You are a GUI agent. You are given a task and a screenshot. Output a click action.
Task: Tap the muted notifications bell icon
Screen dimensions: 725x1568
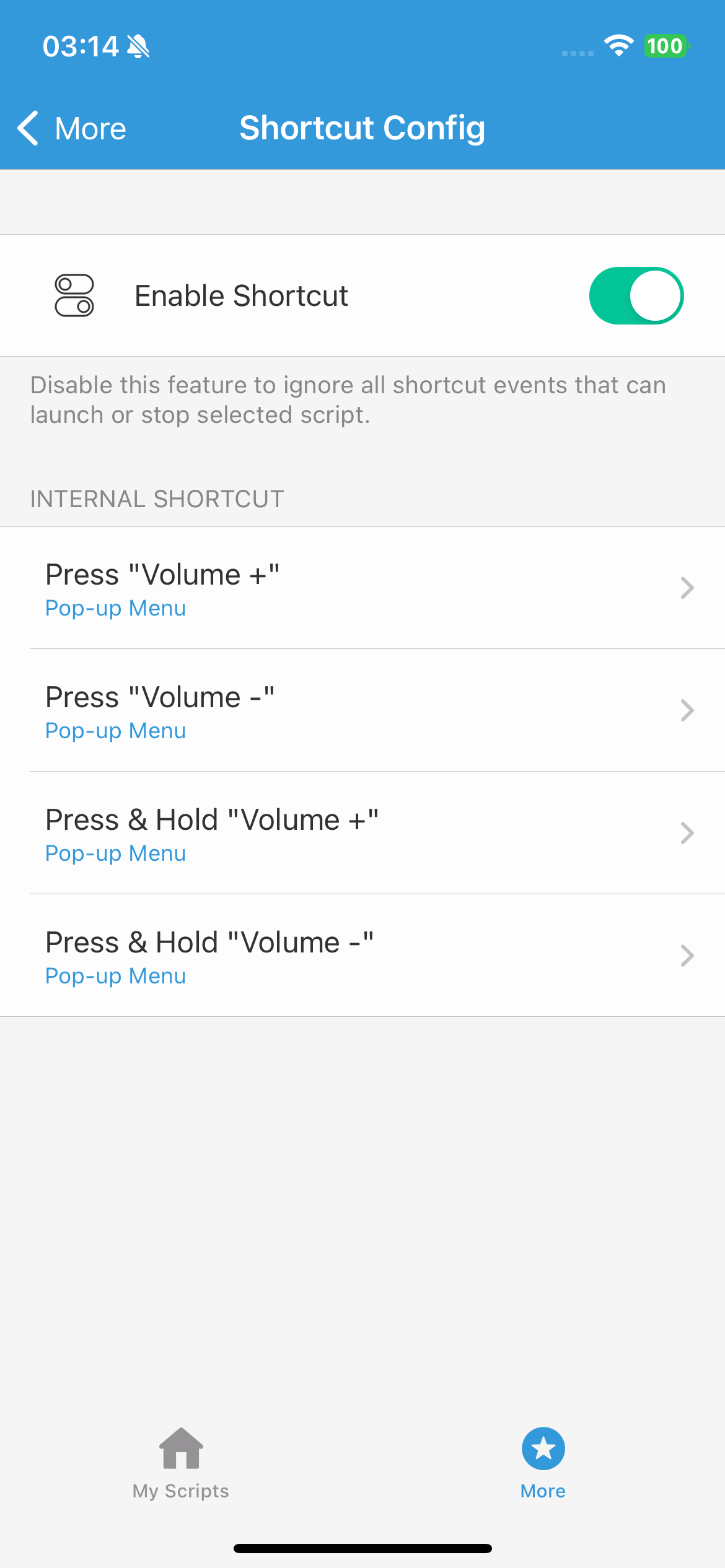pyautogui.click(x=138, y=45)
